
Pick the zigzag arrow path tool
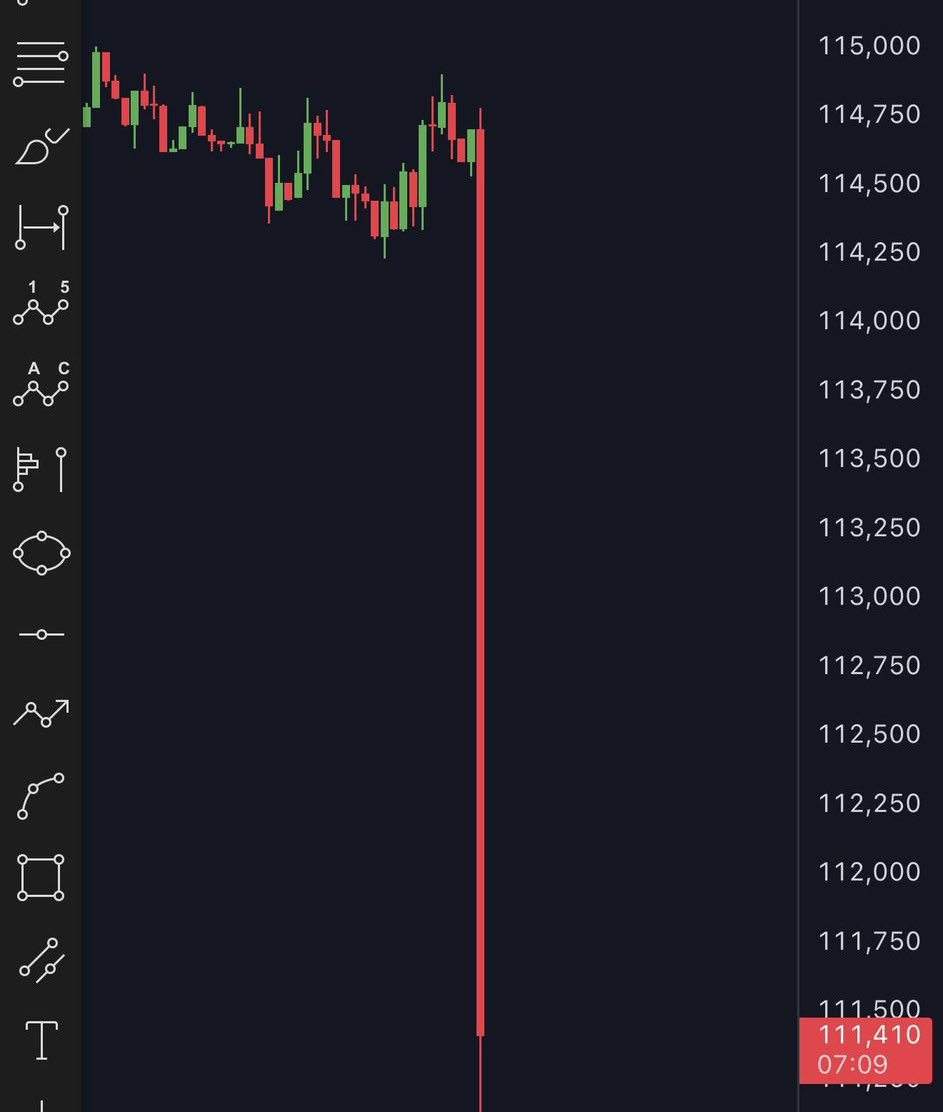point(41,713)
